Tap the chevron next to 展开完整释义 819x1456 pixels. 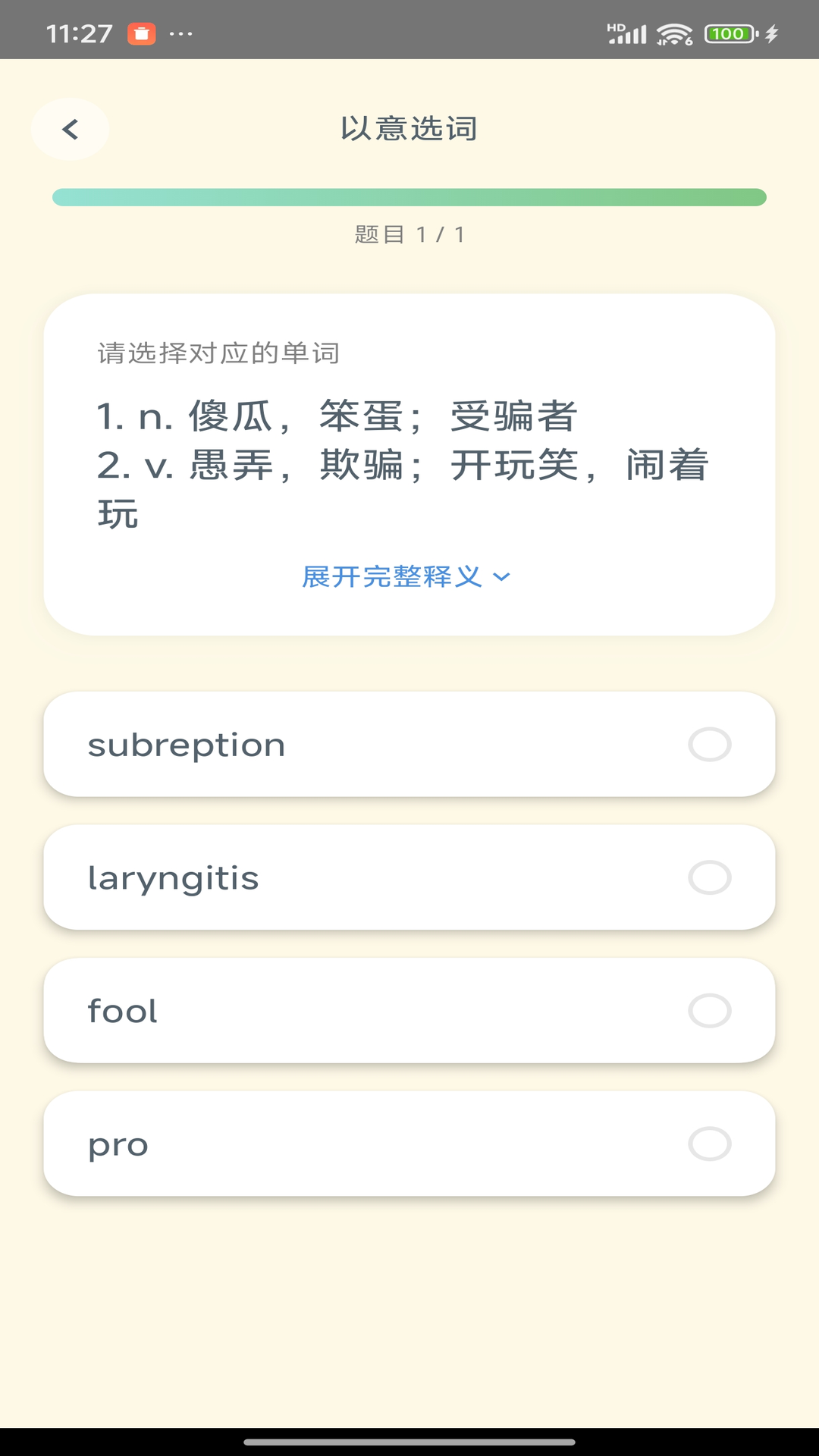click(503, 578)
